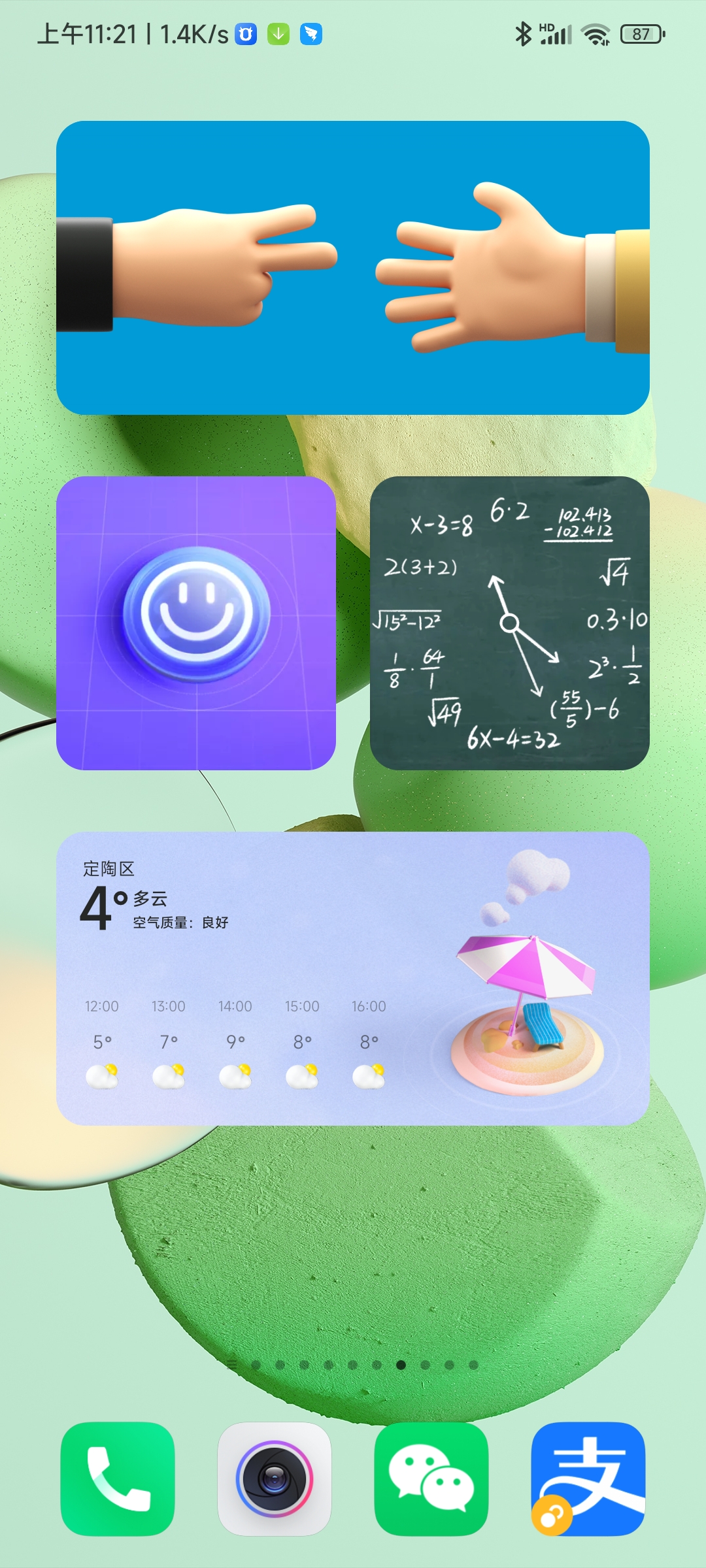Image resolution: width=706 pixels, height=1568 pixels.
Task: Open the rock-paper-scissors hands widget
Action: tap(353, 268)
